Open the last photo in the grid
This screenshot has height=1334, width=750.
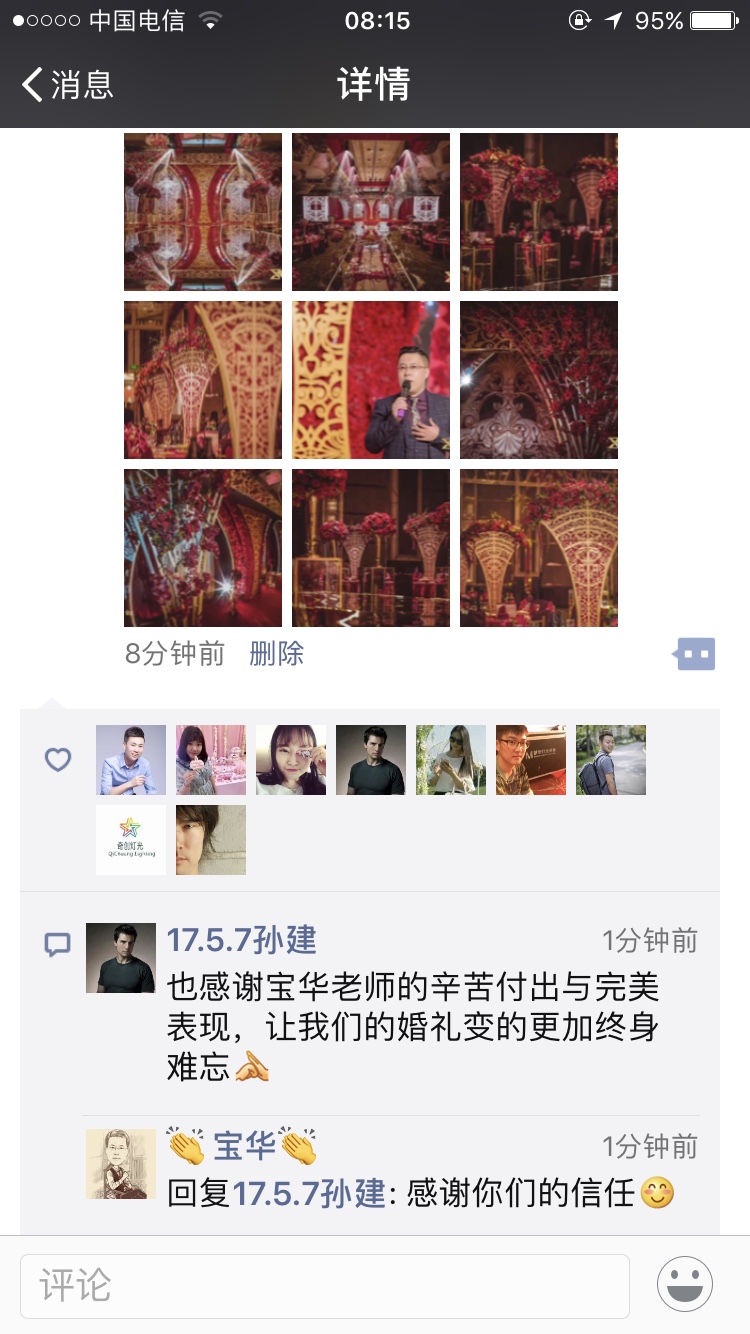pos(539,548)
